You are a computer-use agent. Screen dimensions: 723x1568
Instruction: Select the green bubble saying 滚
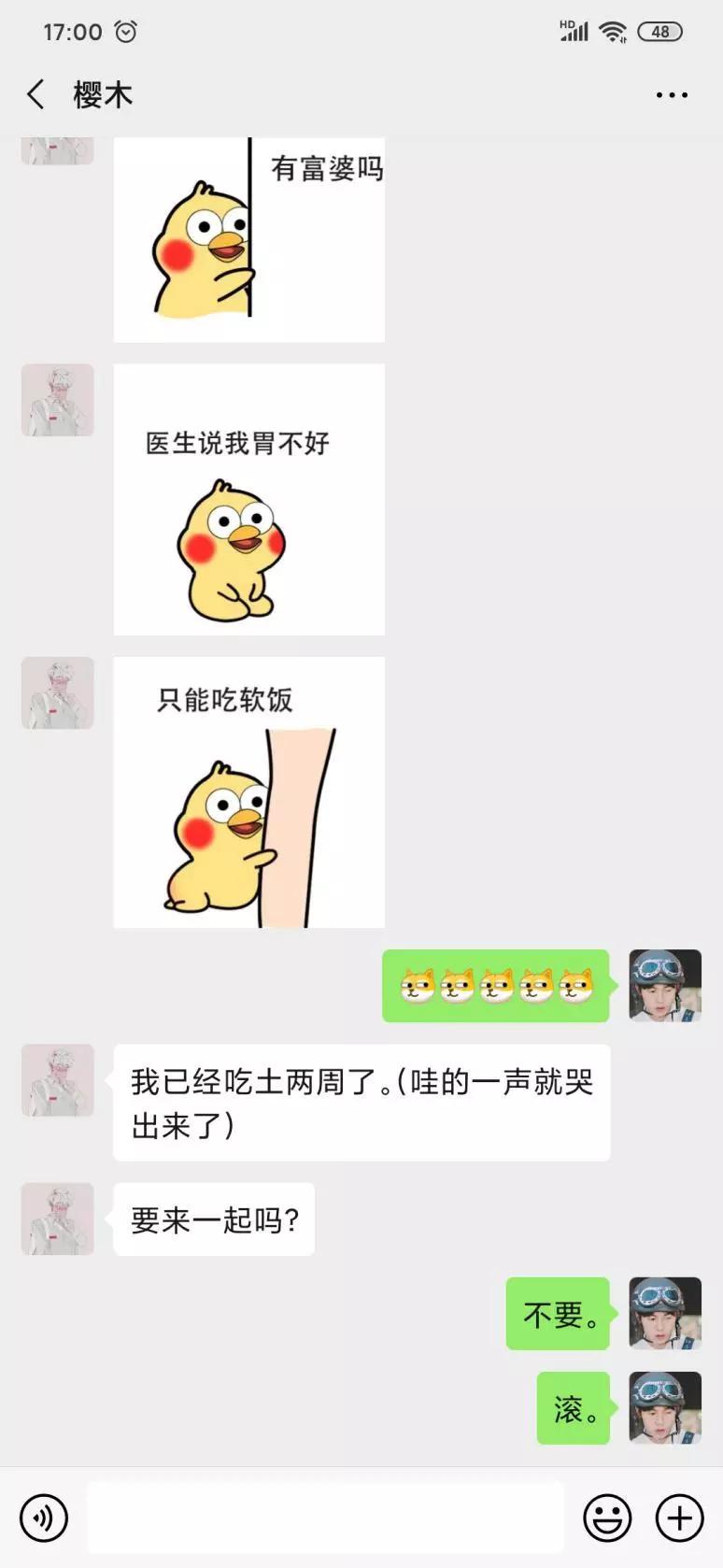573,1410
